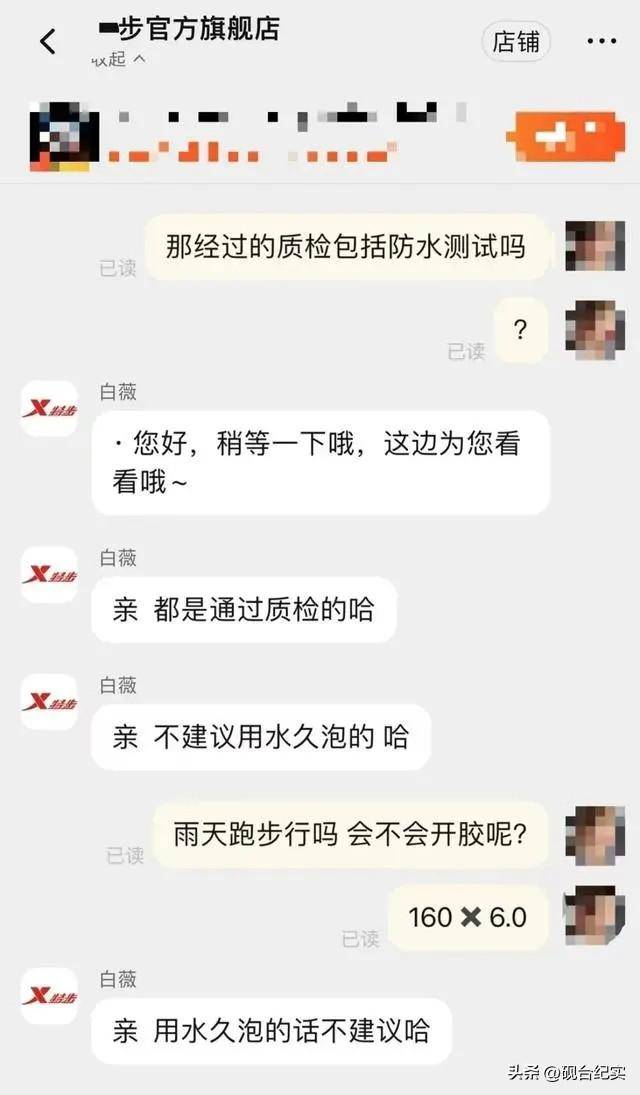The width and height of the screenshot is (640, 1095).
Task: Open 白薇's avatar beside 稍等一下 message
Action: [x=49, y=409]
